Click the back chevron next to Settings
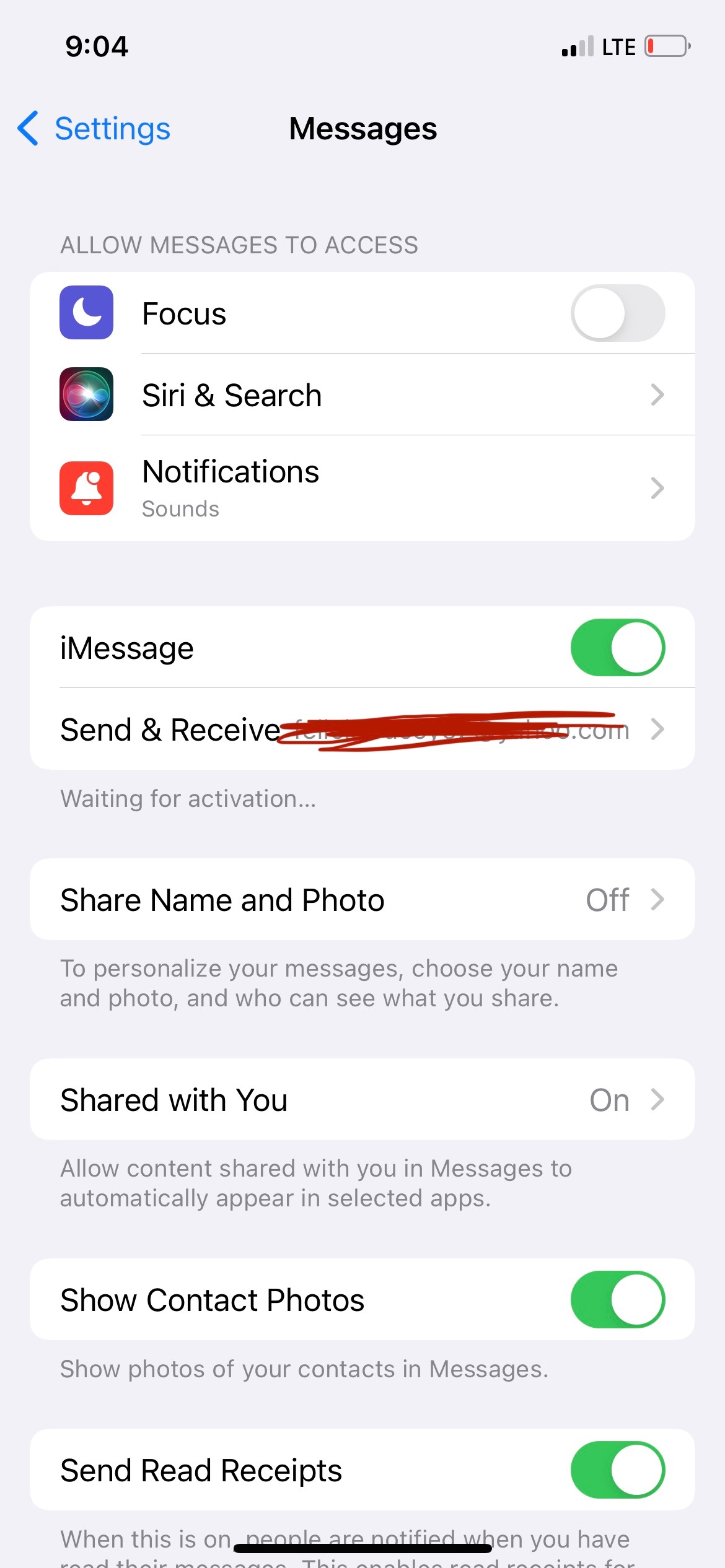 click(27, 128)
